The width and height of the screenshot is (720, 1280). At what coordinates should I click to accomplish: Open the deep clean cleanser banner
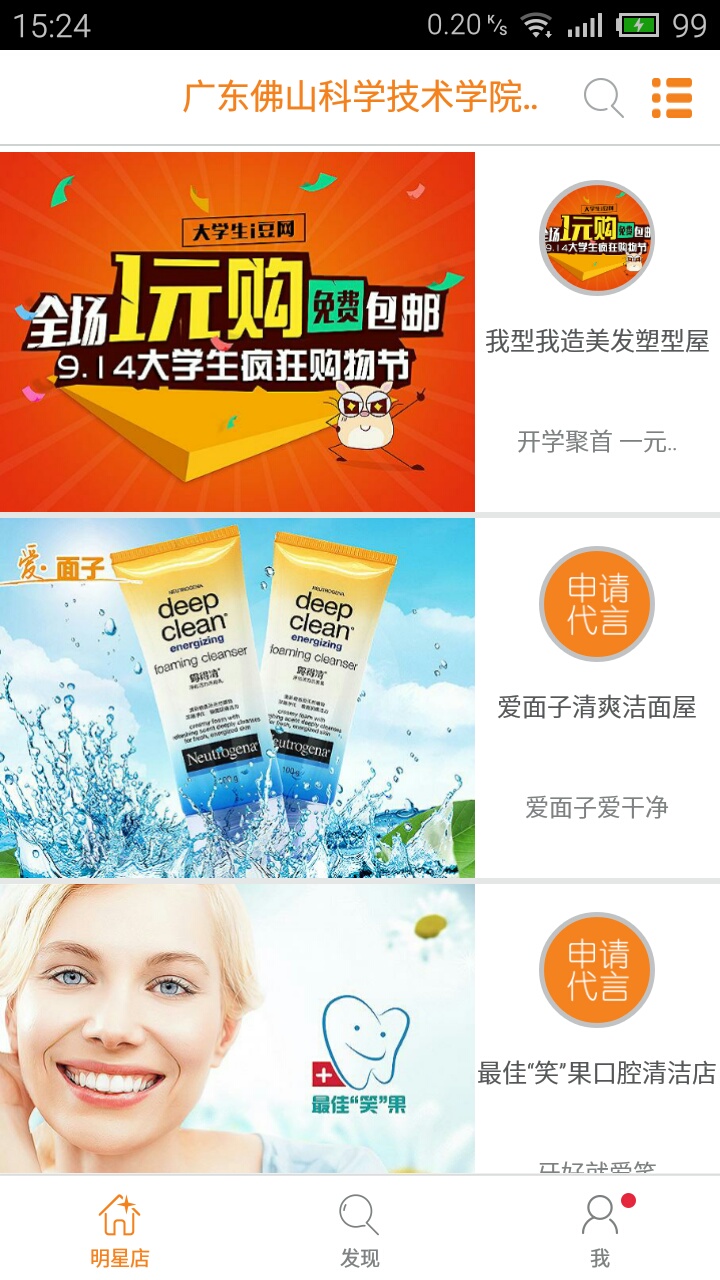[x=237, y=698]
